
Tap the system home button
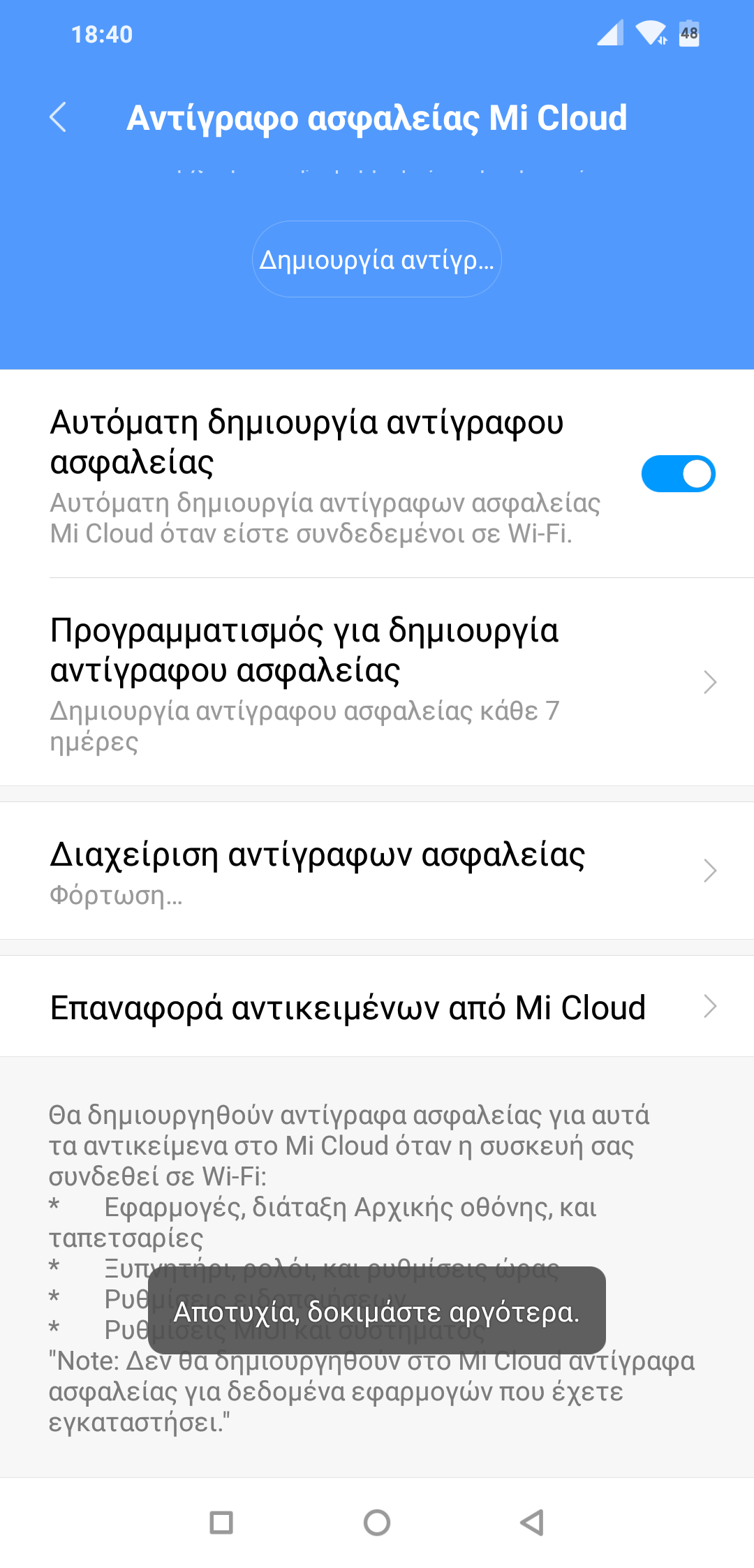377,1522
